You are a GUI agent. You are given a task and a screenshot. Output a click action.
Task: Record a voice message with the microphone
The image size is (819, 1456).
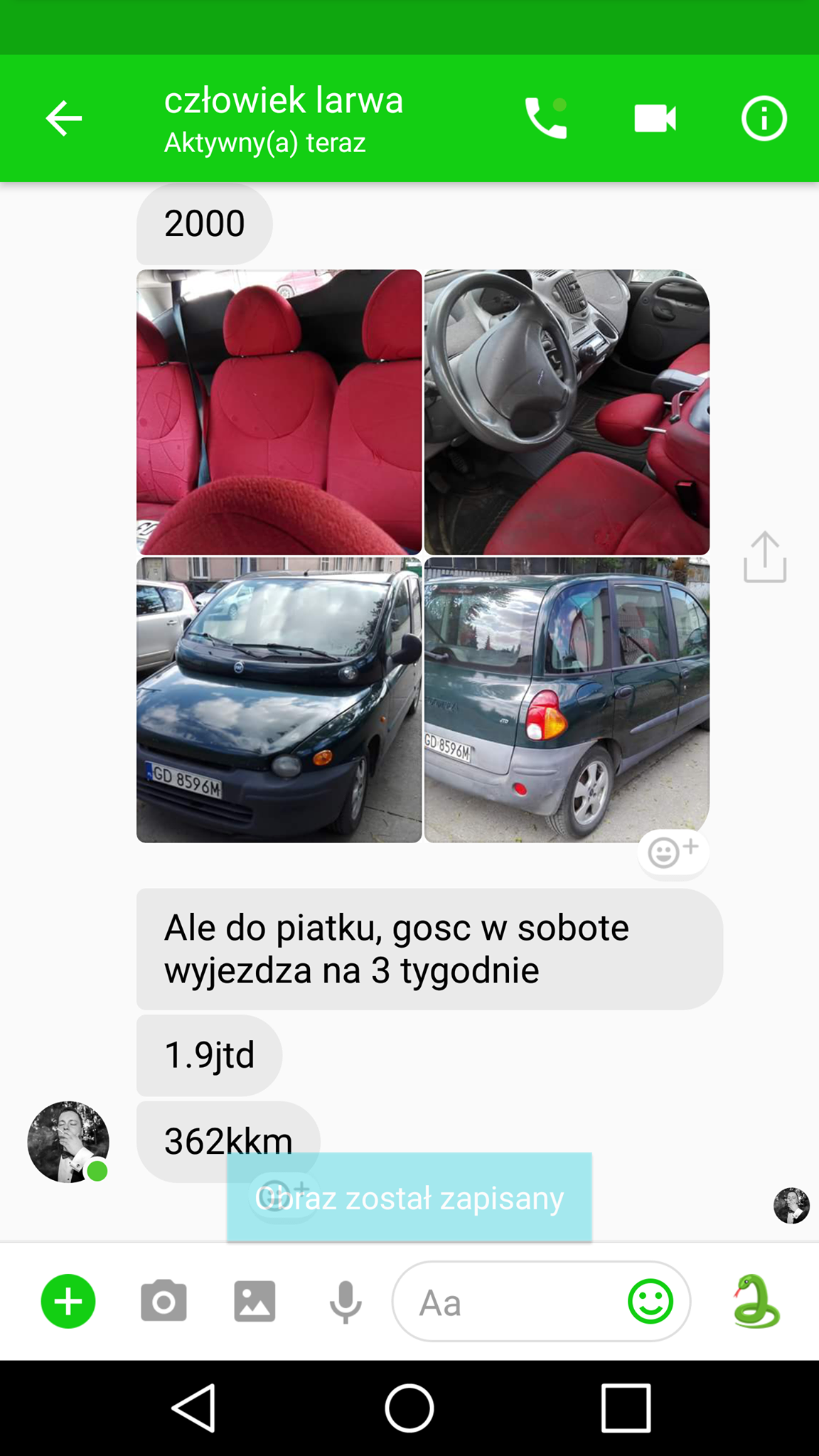[346, 1302]
